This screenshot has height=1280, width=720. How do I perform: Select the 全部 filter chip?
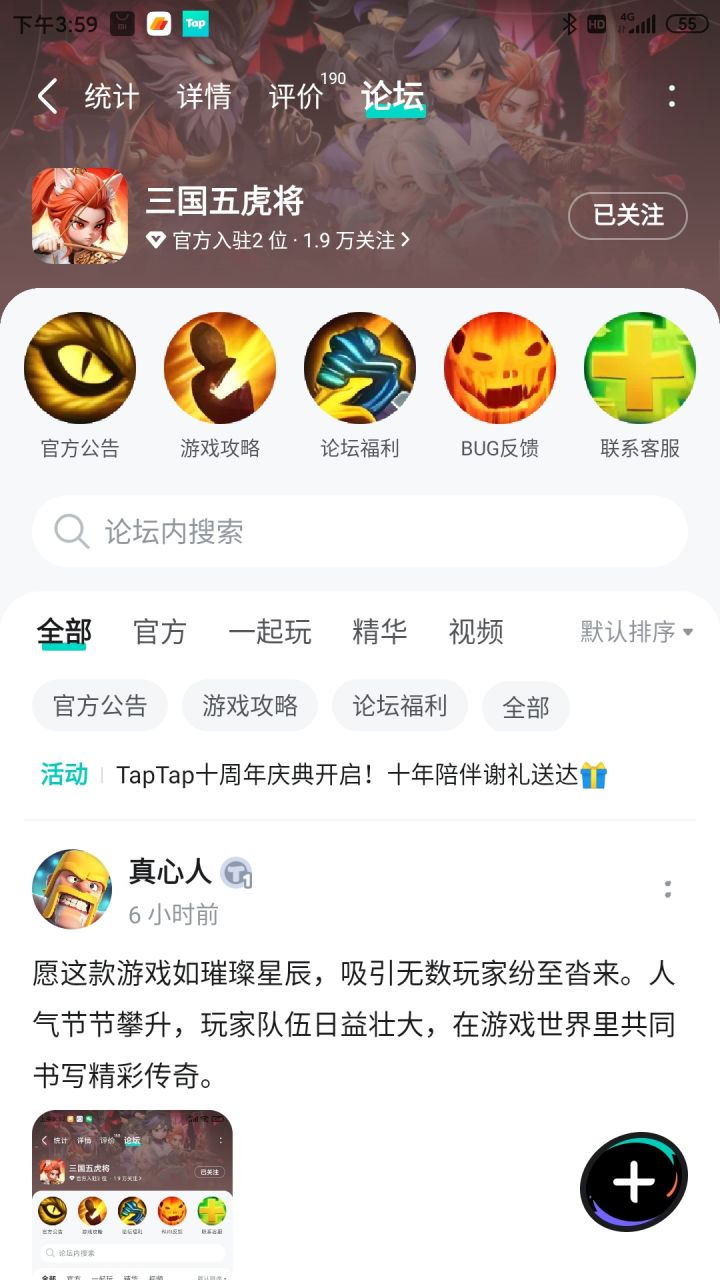click(x=525, y=705)
